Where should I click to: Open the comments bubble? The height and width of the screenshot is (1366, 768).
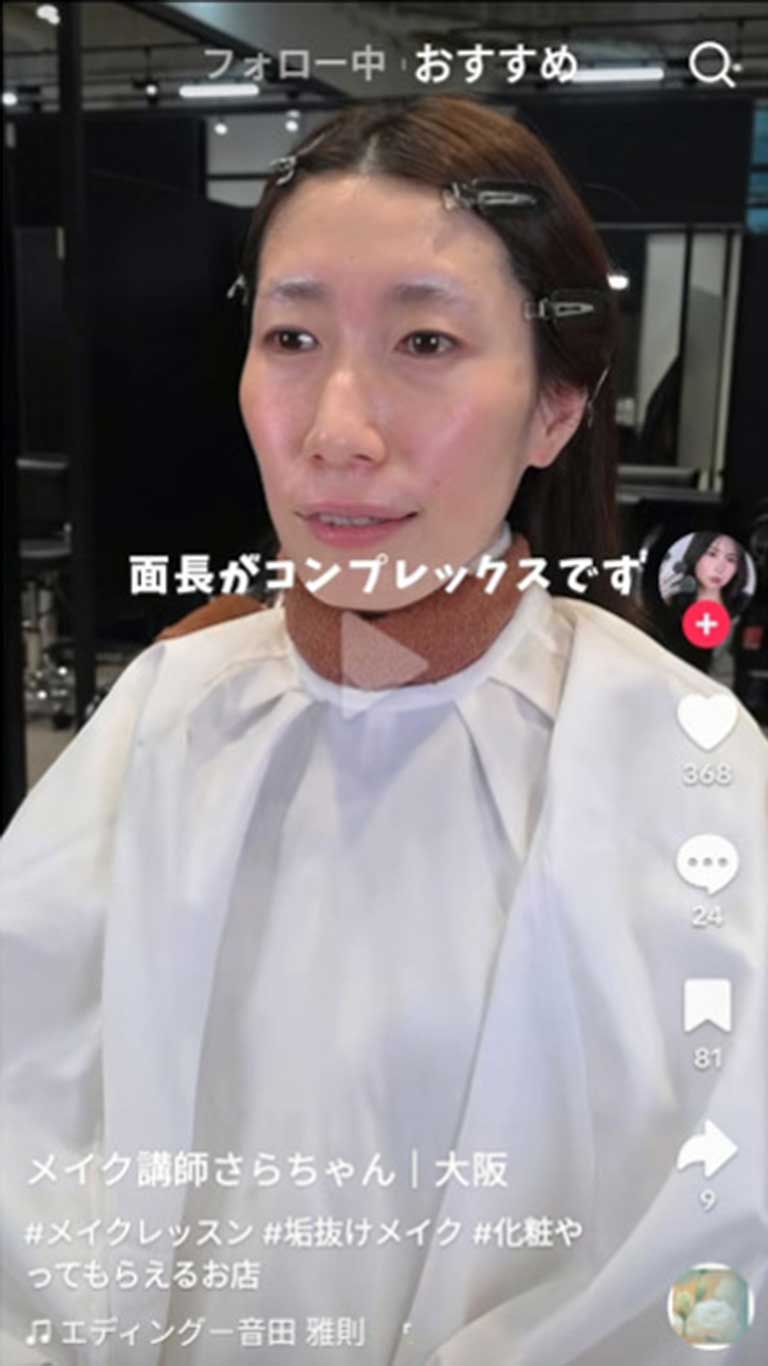707,864
